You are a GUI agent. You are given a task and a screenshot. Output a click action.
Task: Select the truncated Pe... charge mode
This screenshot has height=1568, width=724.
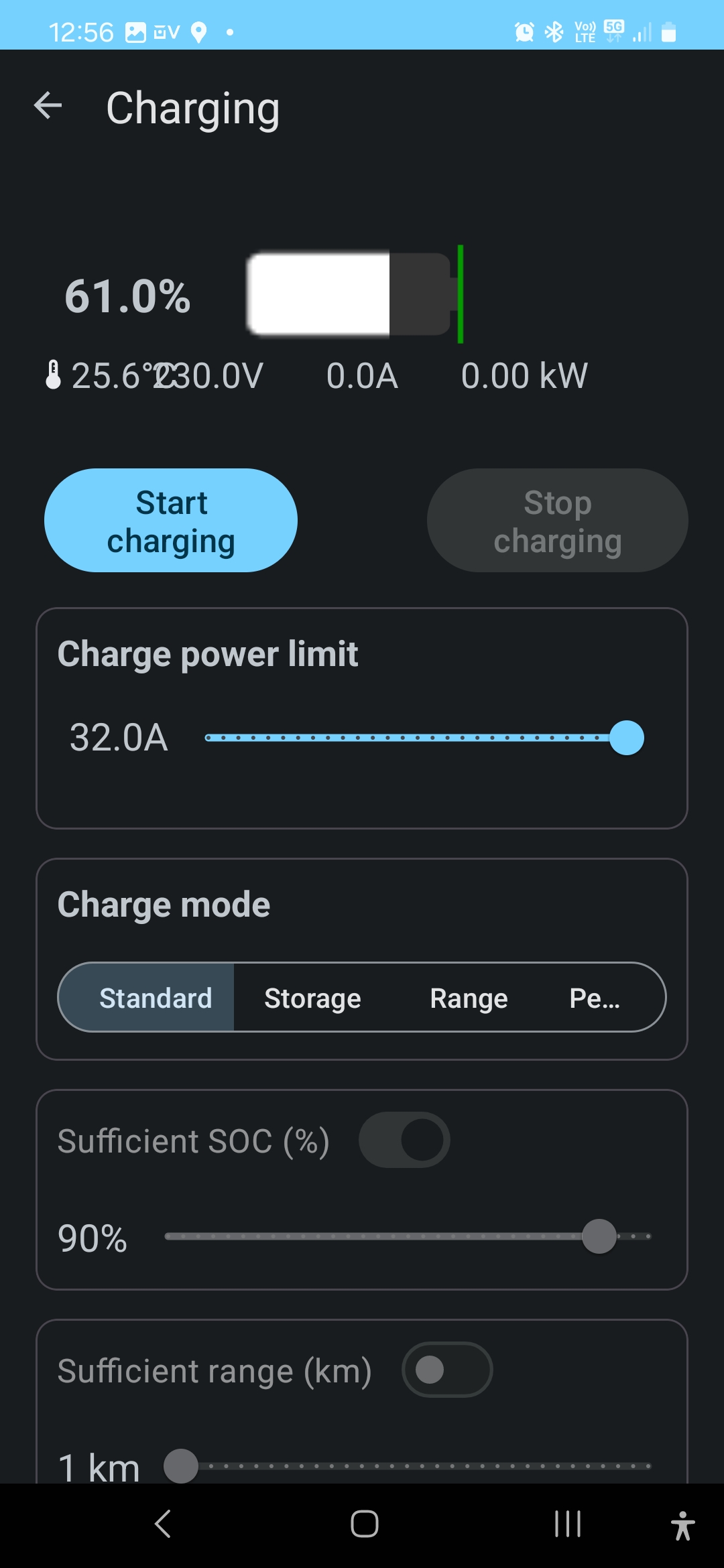point(595,998)
